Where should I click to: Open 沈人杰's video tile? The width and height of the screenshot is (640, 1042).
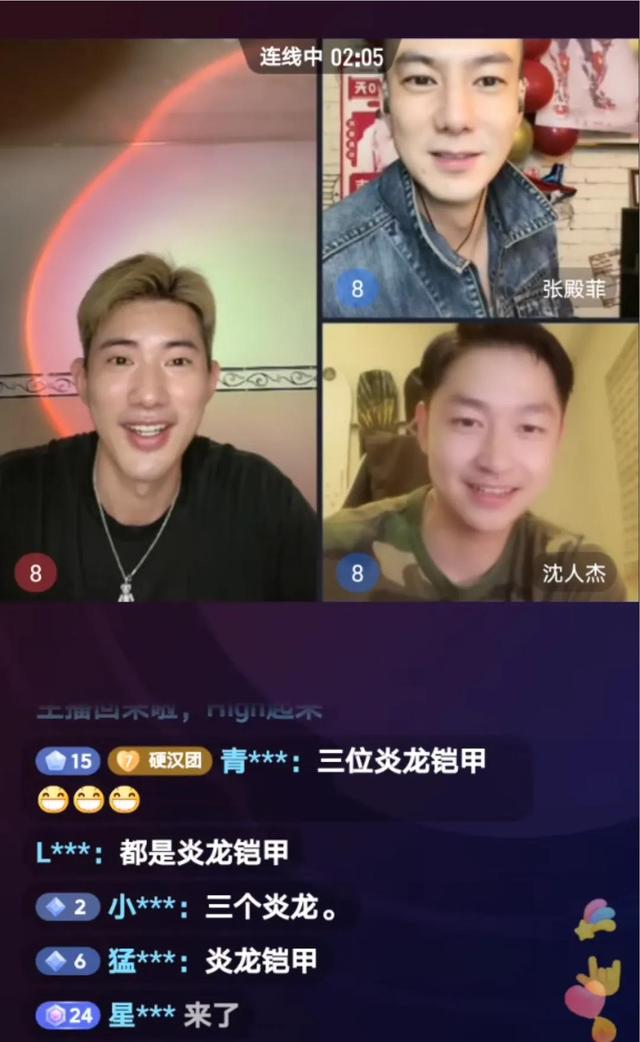click(480, 462)
